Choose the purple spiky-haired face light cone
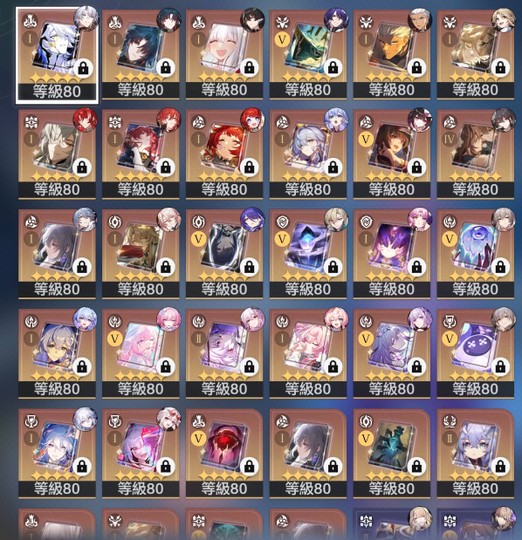Image resolution: width=522 pixels, height=540 pixels. coord(392,253)
